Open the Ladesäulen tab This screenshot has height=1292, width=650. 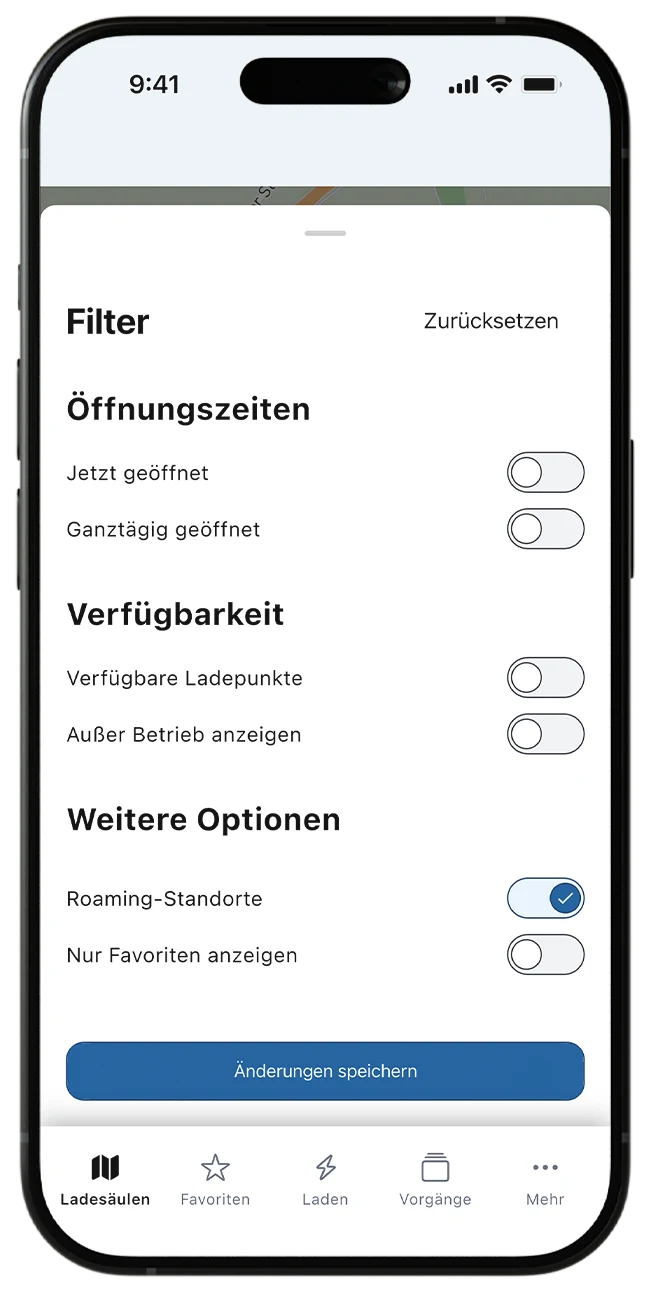105,1180
